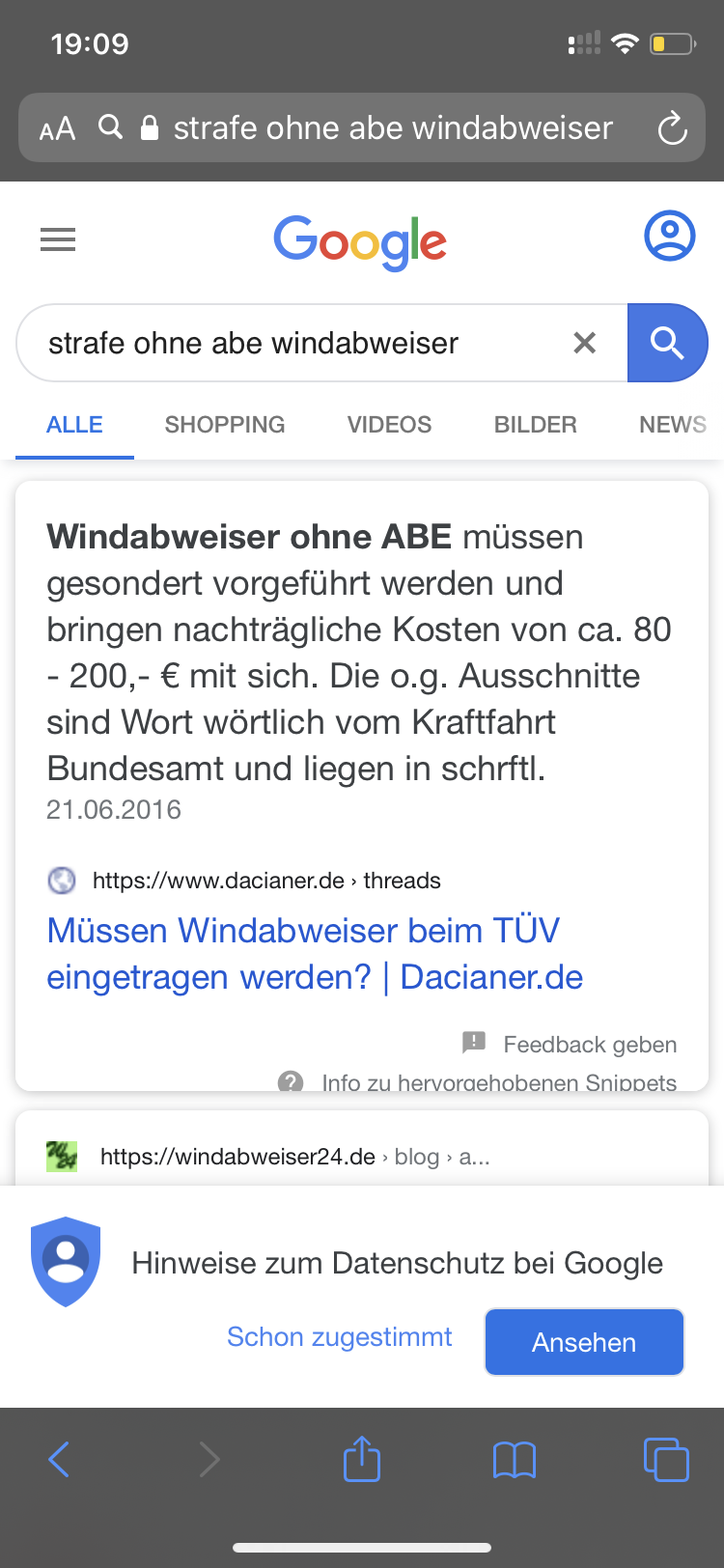Viewport: 724px width, 1568px height.
Task: Tap the blue search magnifier button
Action: pyautogui.click(x=666, y=343)
